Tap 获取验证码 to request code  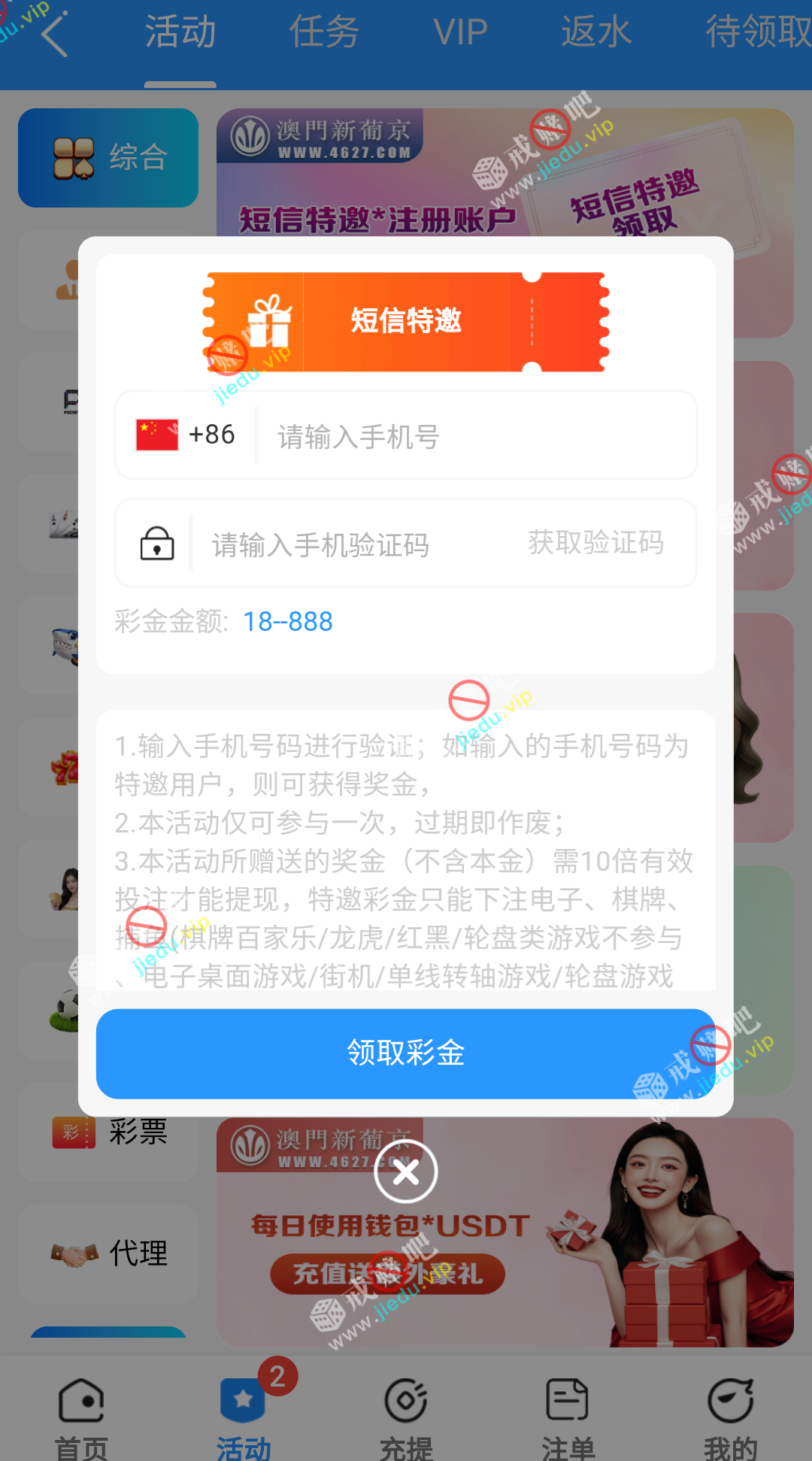coord(595,543)
